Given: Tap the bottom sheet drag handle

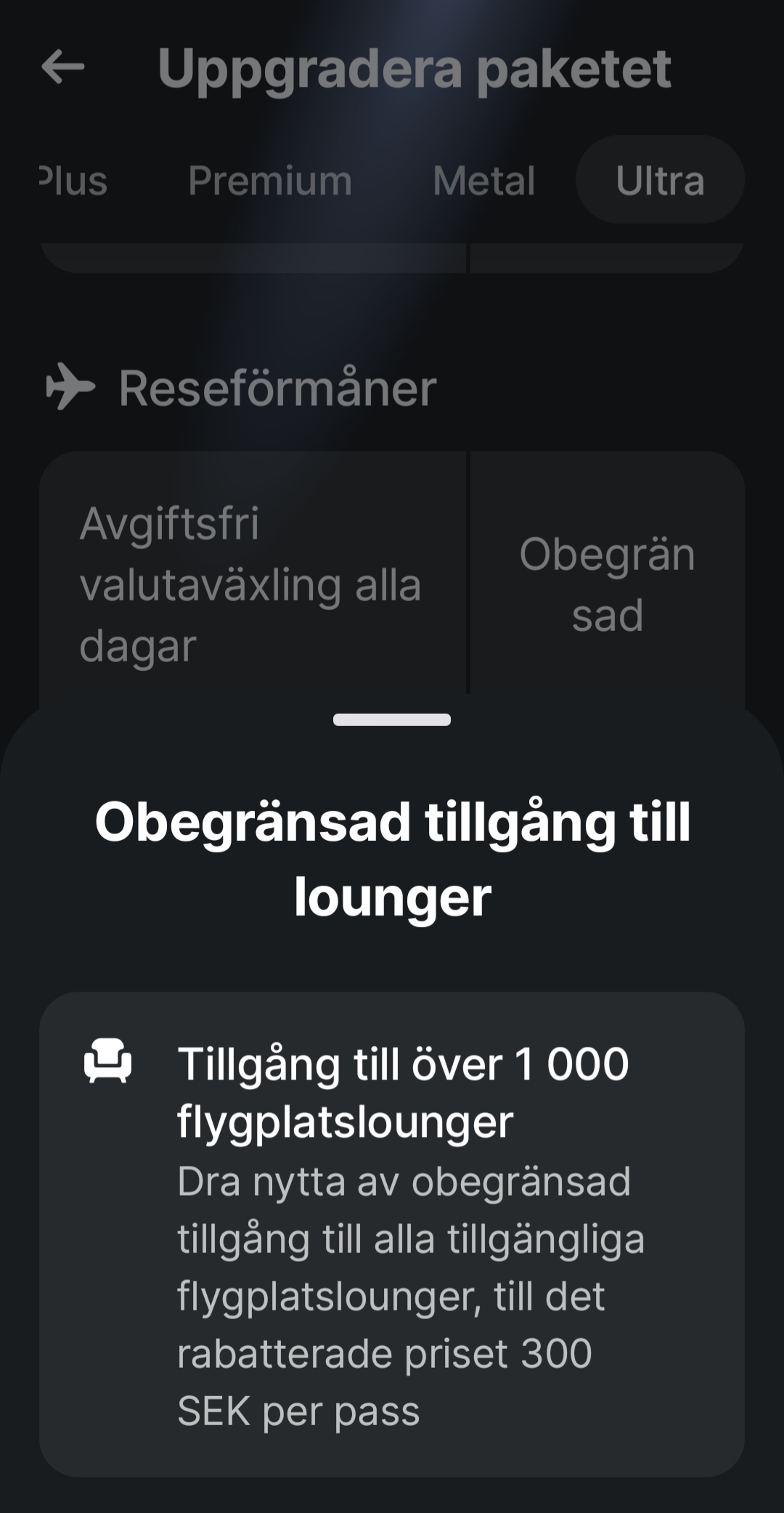Looking at the screenshot, I should [392, 719].
